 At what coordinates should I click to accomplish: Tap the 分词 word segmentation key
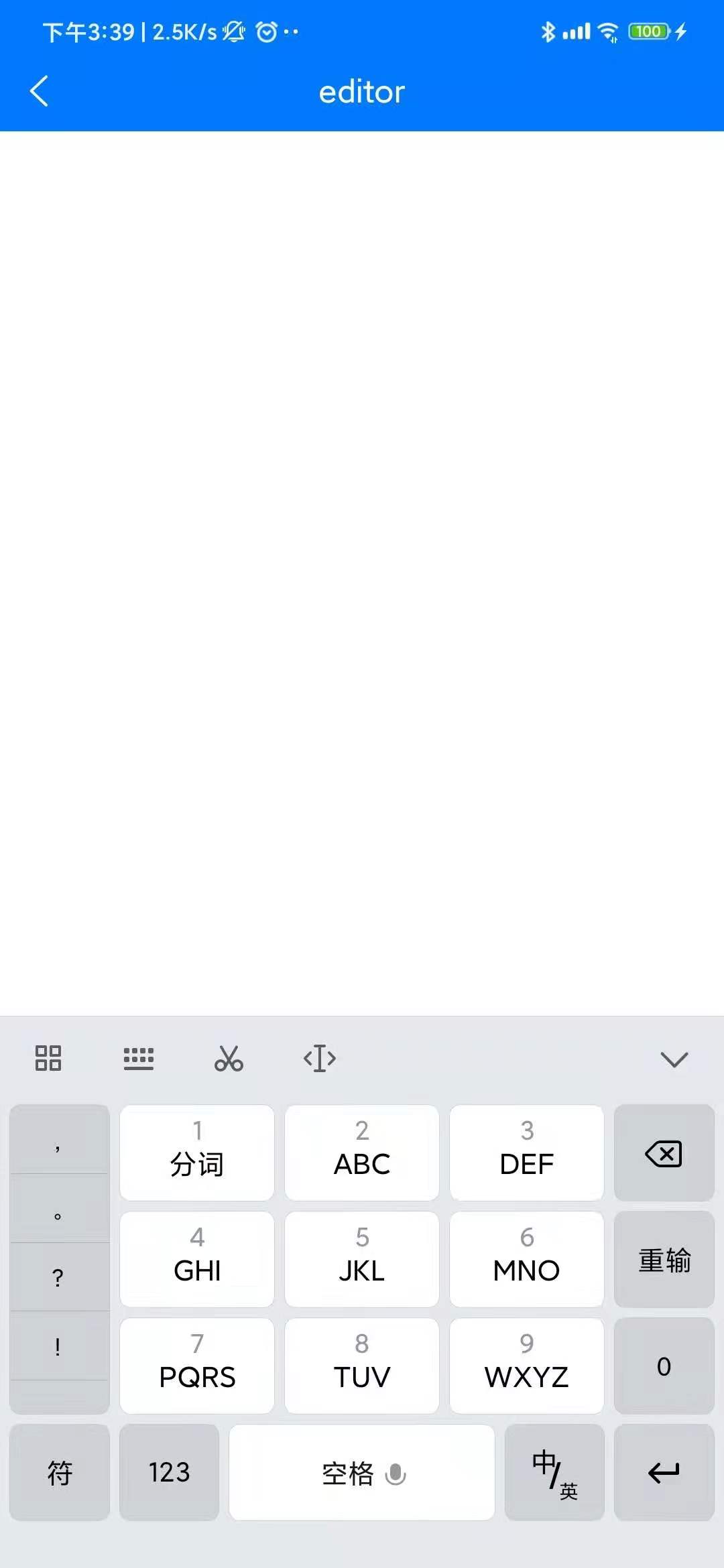click(196, 1153)
